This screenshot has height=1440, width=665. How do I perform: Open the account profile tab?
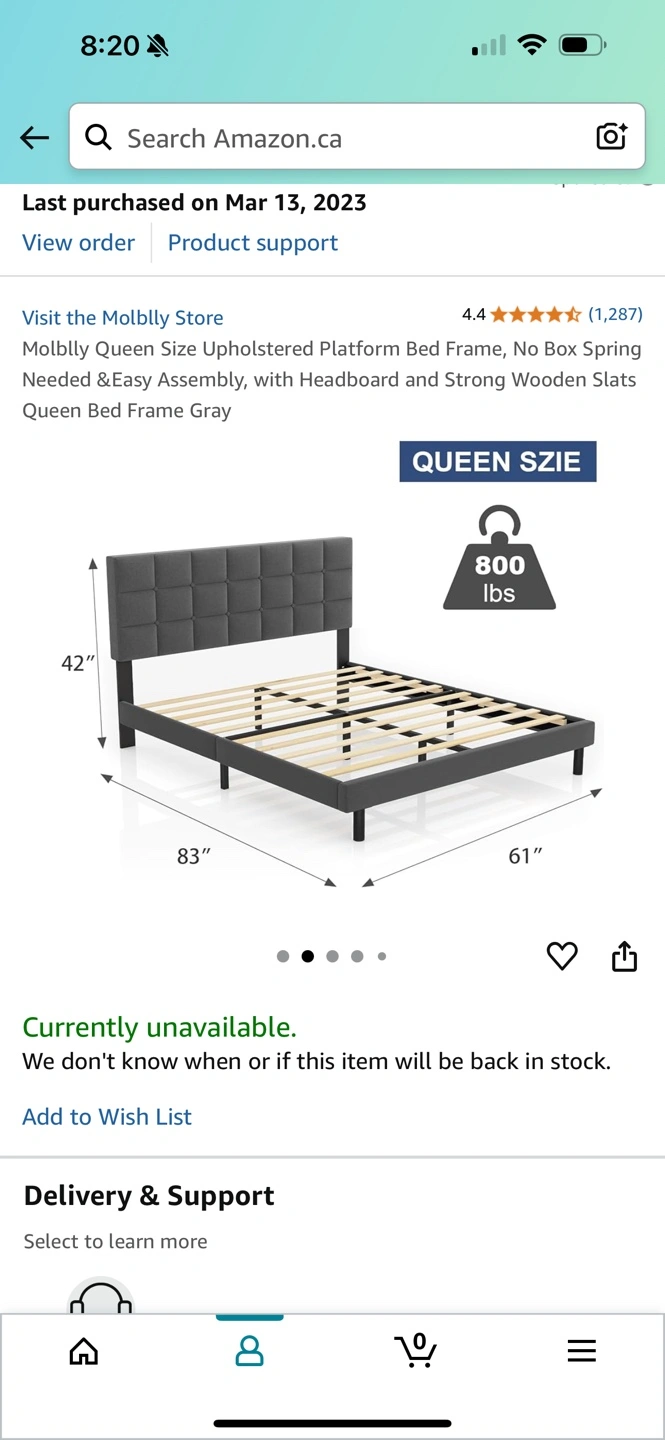point(249,1352)
